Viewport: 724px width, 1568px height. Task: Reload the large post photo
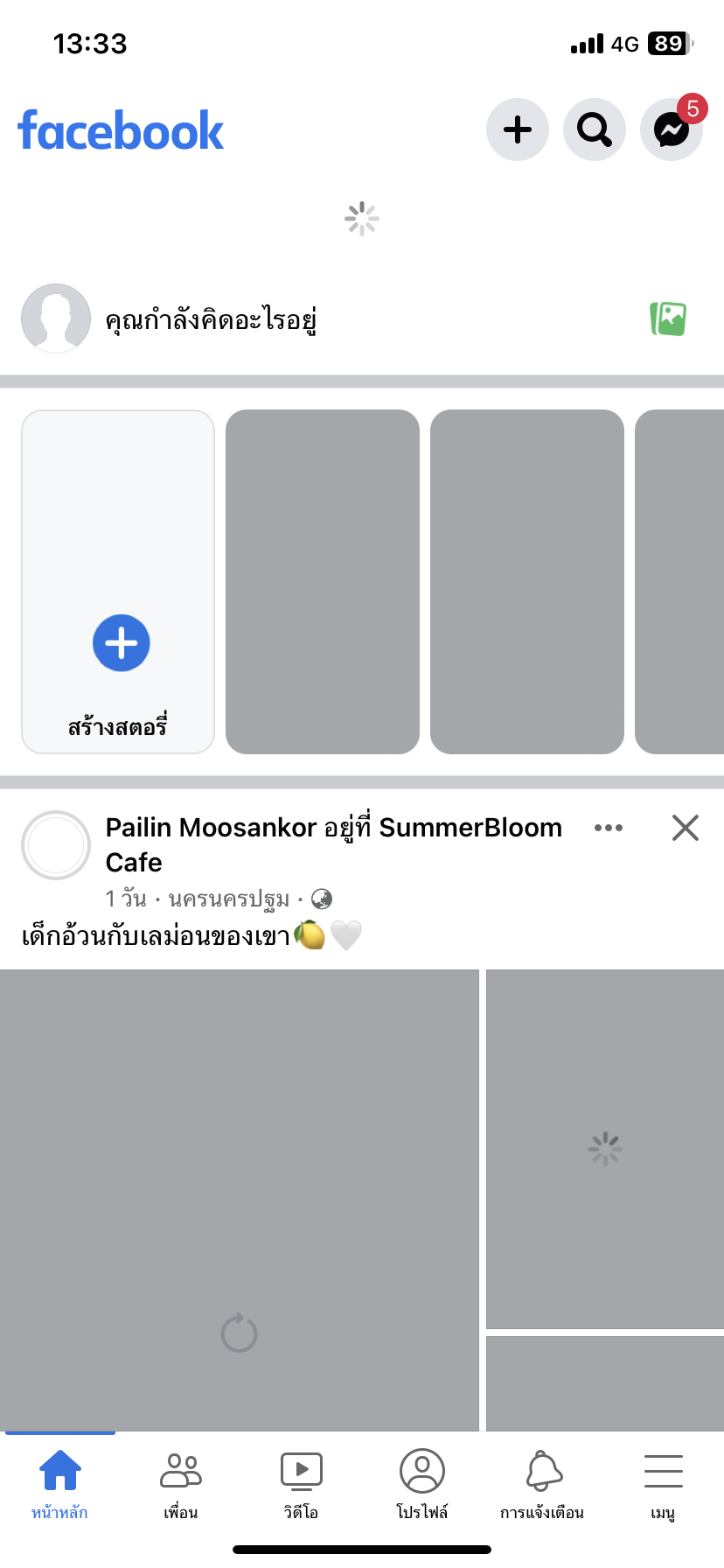[239, 1333]
